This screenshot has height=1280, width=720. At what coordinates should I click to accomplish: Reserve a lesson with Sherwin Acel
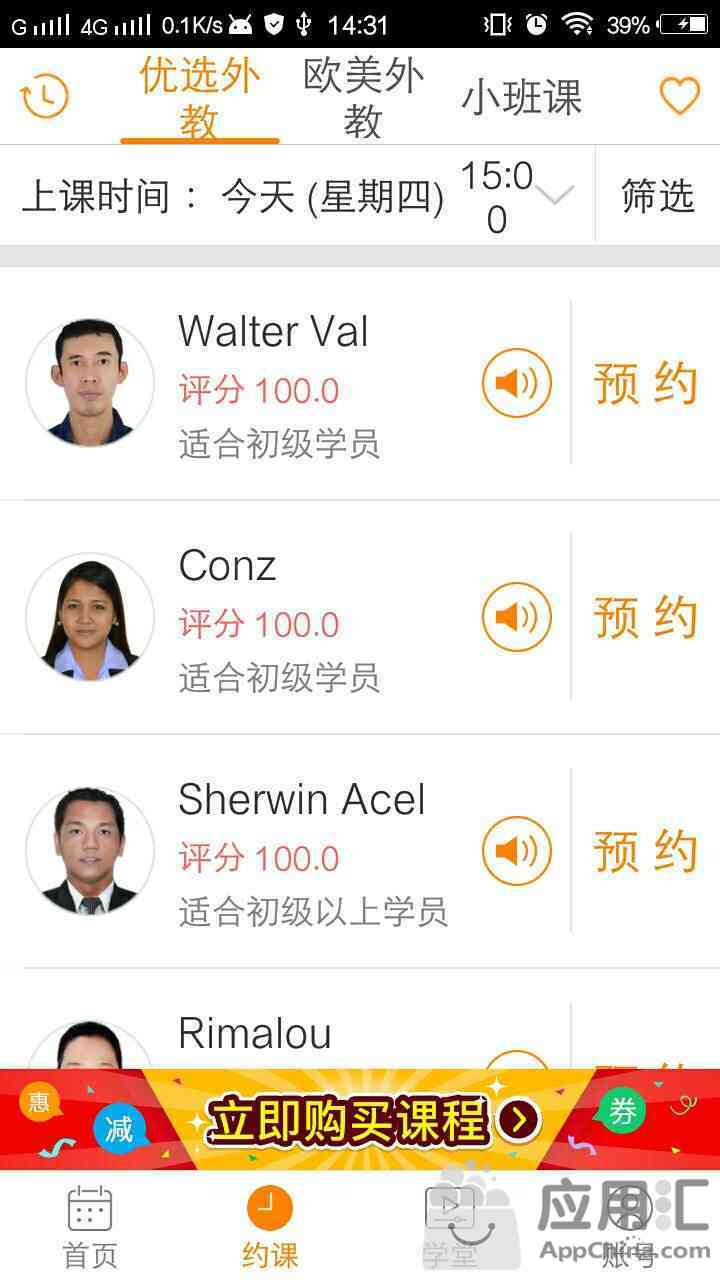coord(646,851)
